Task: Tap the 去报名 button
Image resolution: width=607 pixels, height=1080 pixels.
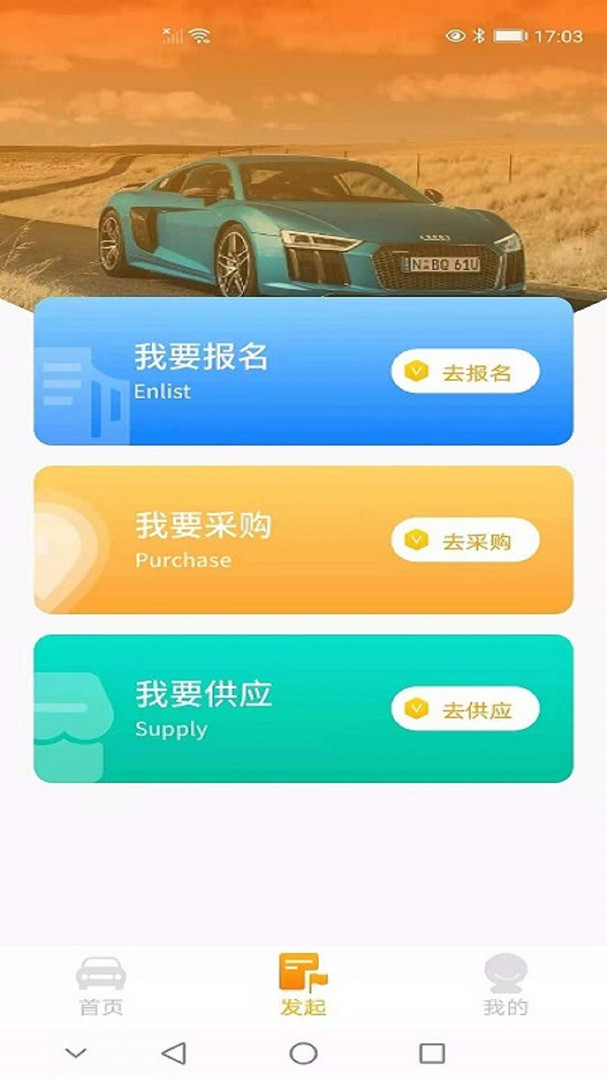Action: click(465, 372)
